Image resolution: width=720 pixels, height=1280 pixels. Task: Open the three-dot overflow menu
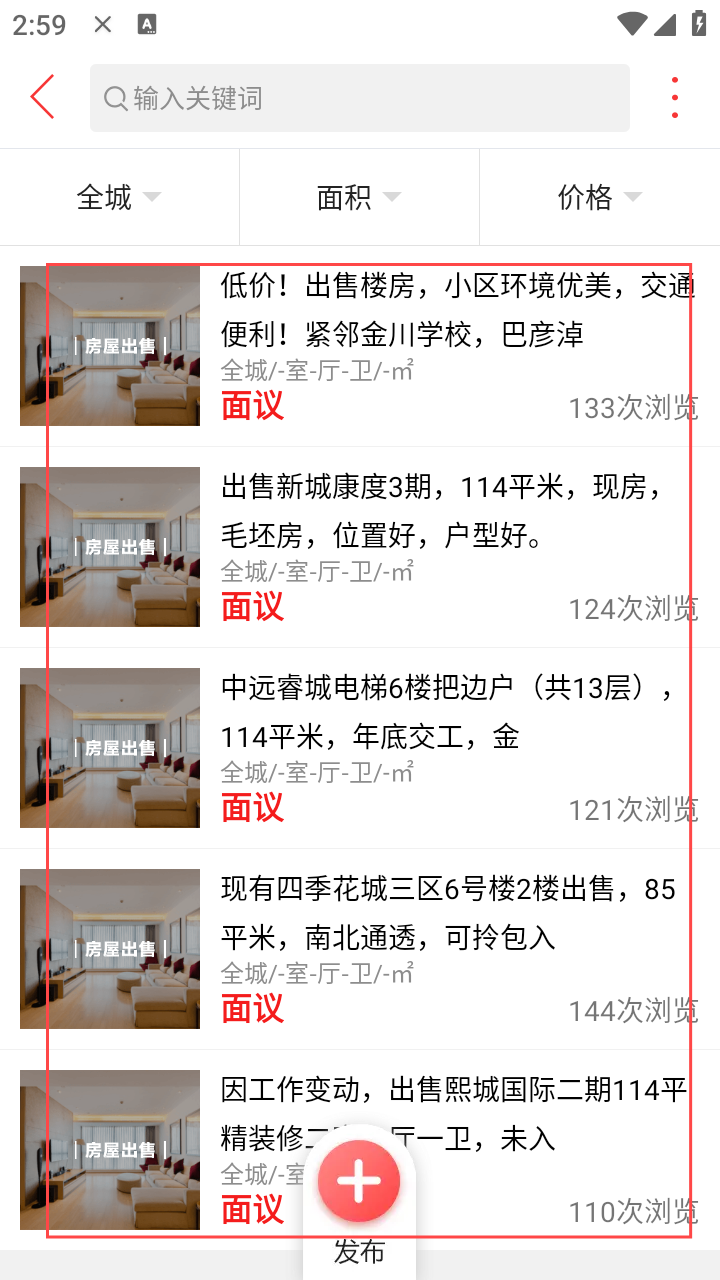click(x=675, y=97)
